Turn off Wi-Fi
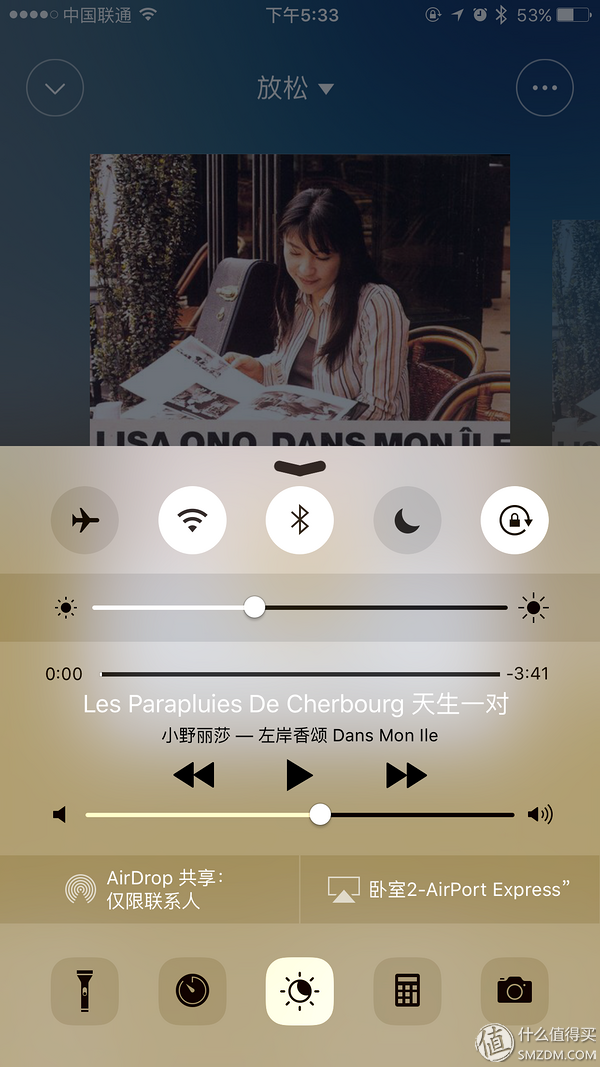The image size is (600, 1067). click(x=192, y=520)
